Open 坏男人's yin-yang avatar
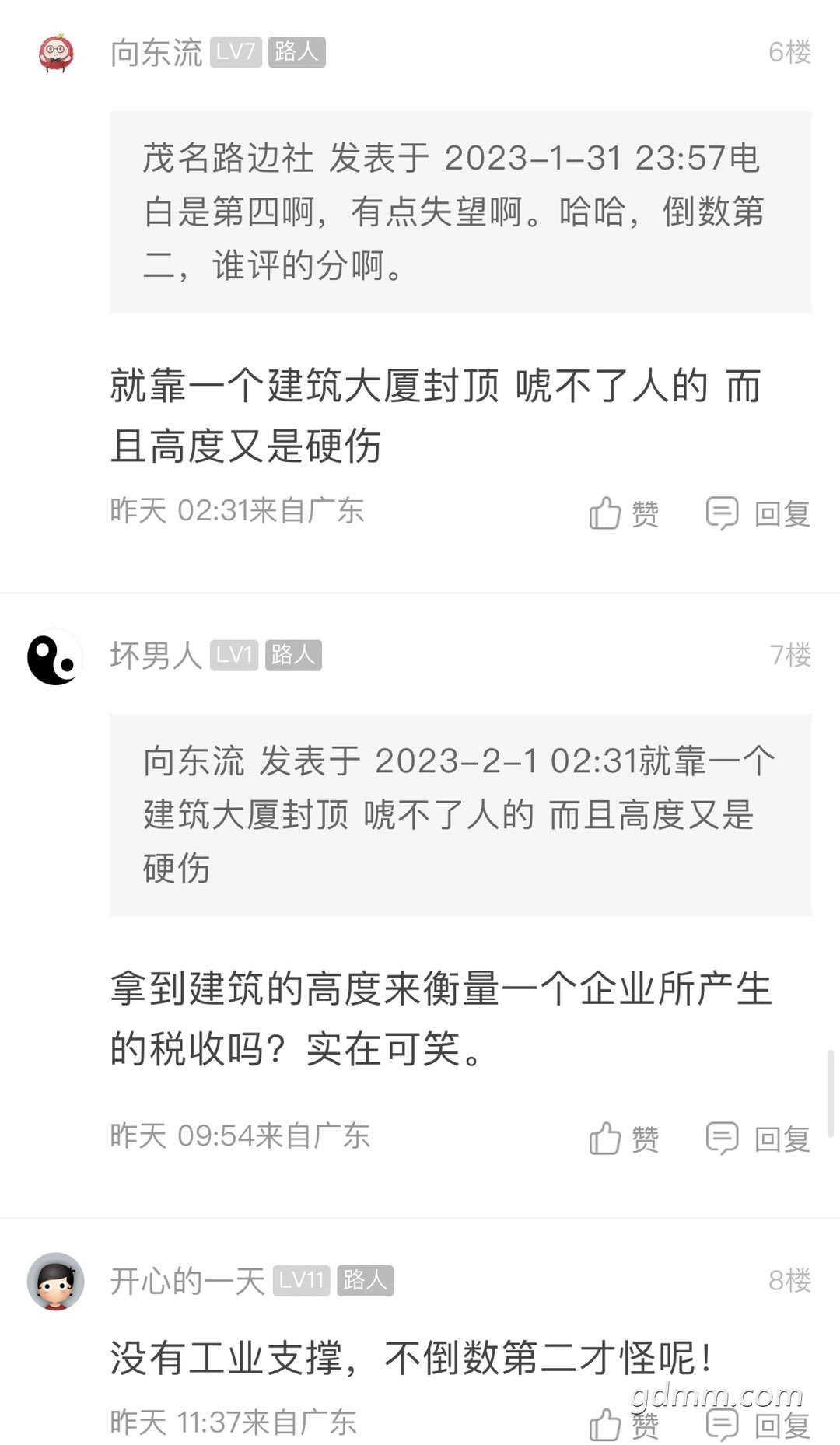The height and width of the screenshot is (1445, 840). (x=54, y=657)
